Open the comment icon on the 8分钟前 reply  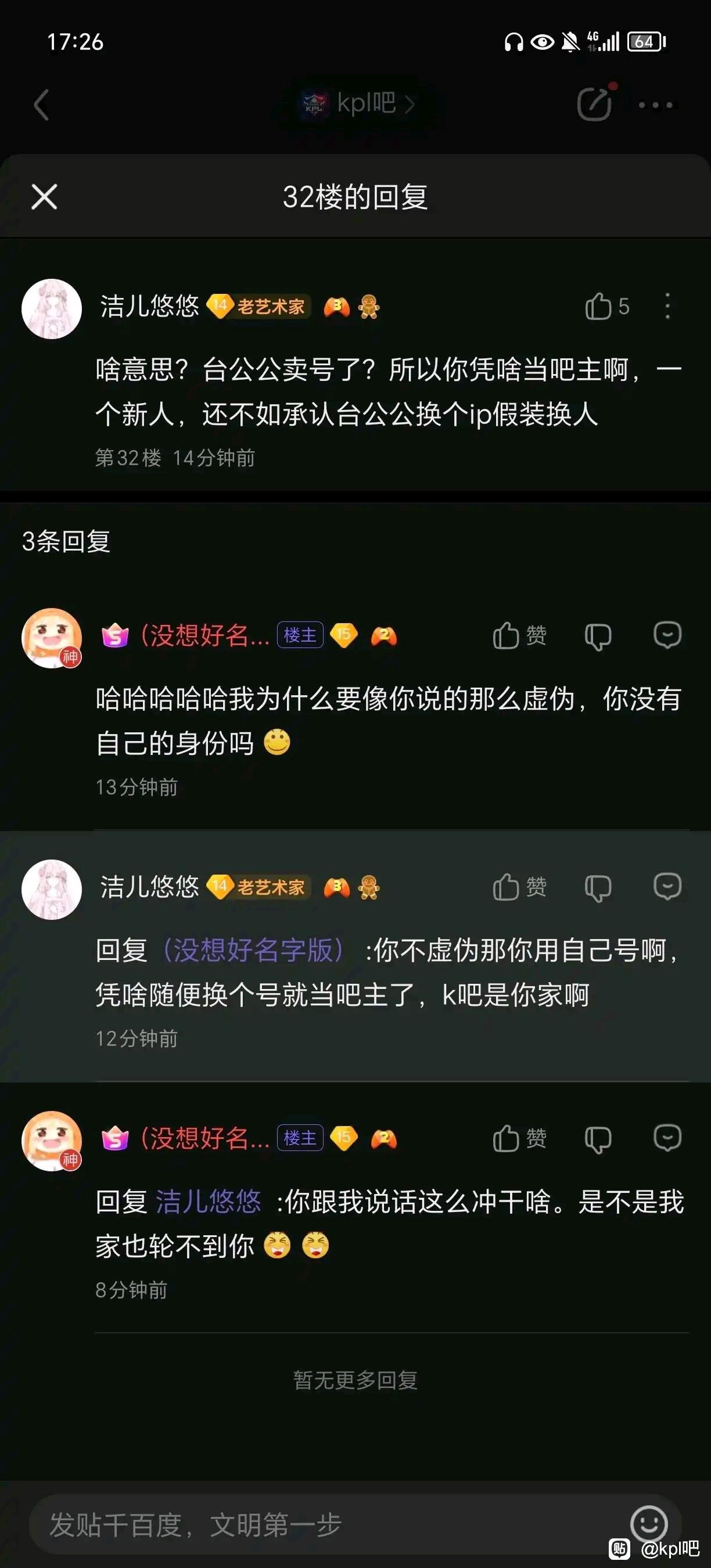click(x=667, y=1138)
